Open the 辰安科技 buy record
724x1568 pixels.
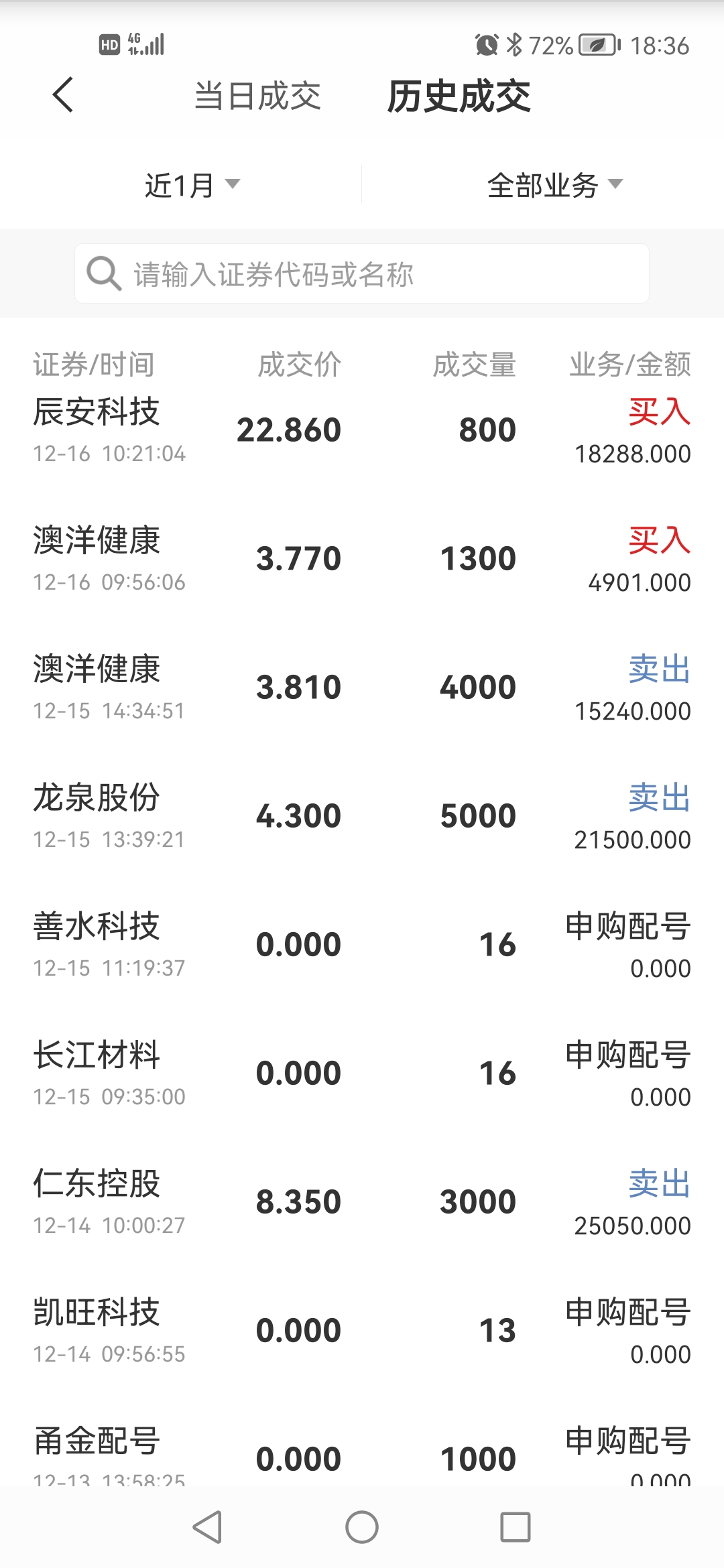click(362, 430)
